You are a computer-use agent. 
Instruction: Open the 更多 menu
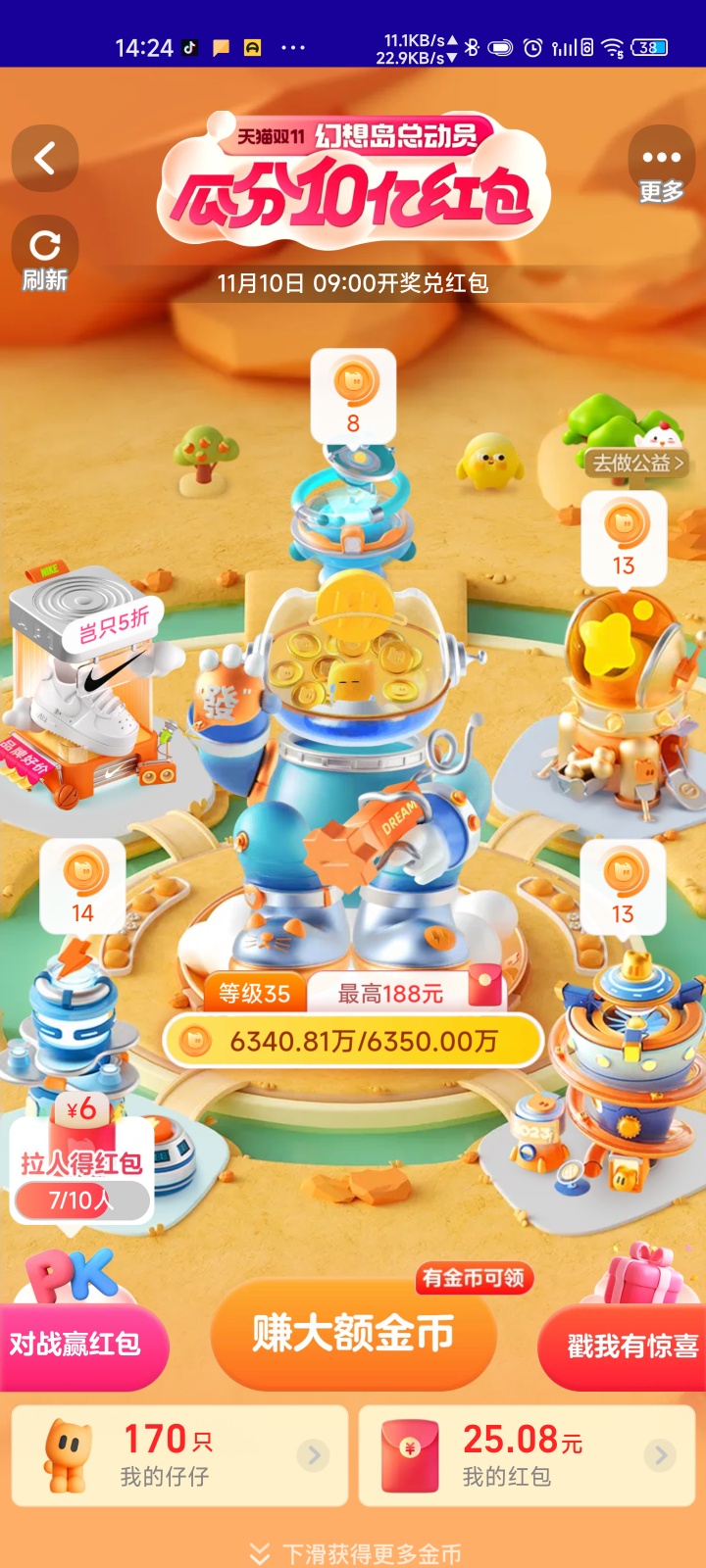tap(661, 167)
